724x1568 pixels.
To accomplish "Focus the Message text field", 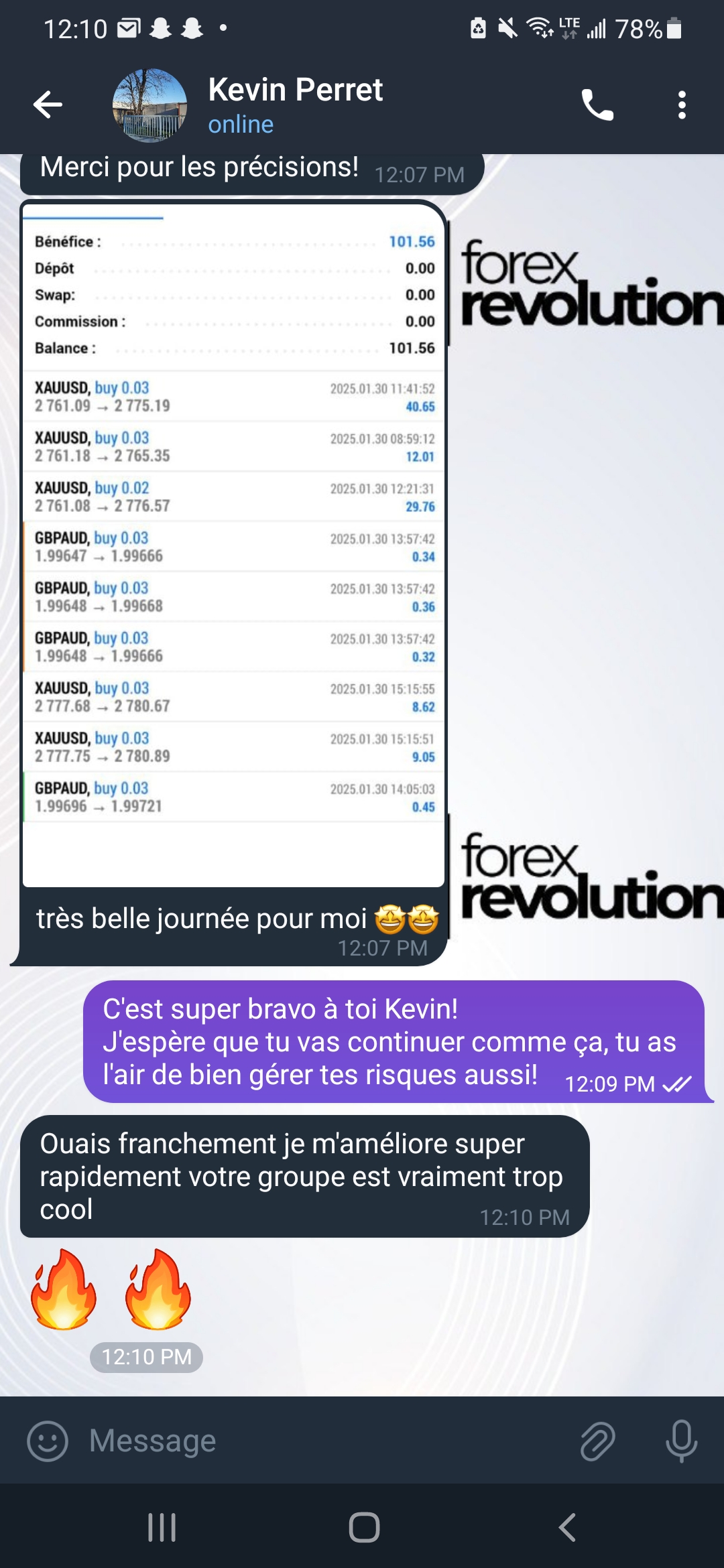I will click(322, 1441).
